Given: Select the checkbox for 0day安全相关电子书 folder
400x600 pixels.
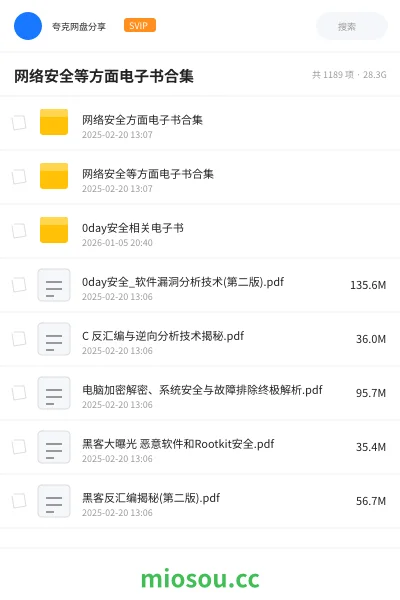Looking at the screenshot, I should pyautogui.click(x=19, y=231).
